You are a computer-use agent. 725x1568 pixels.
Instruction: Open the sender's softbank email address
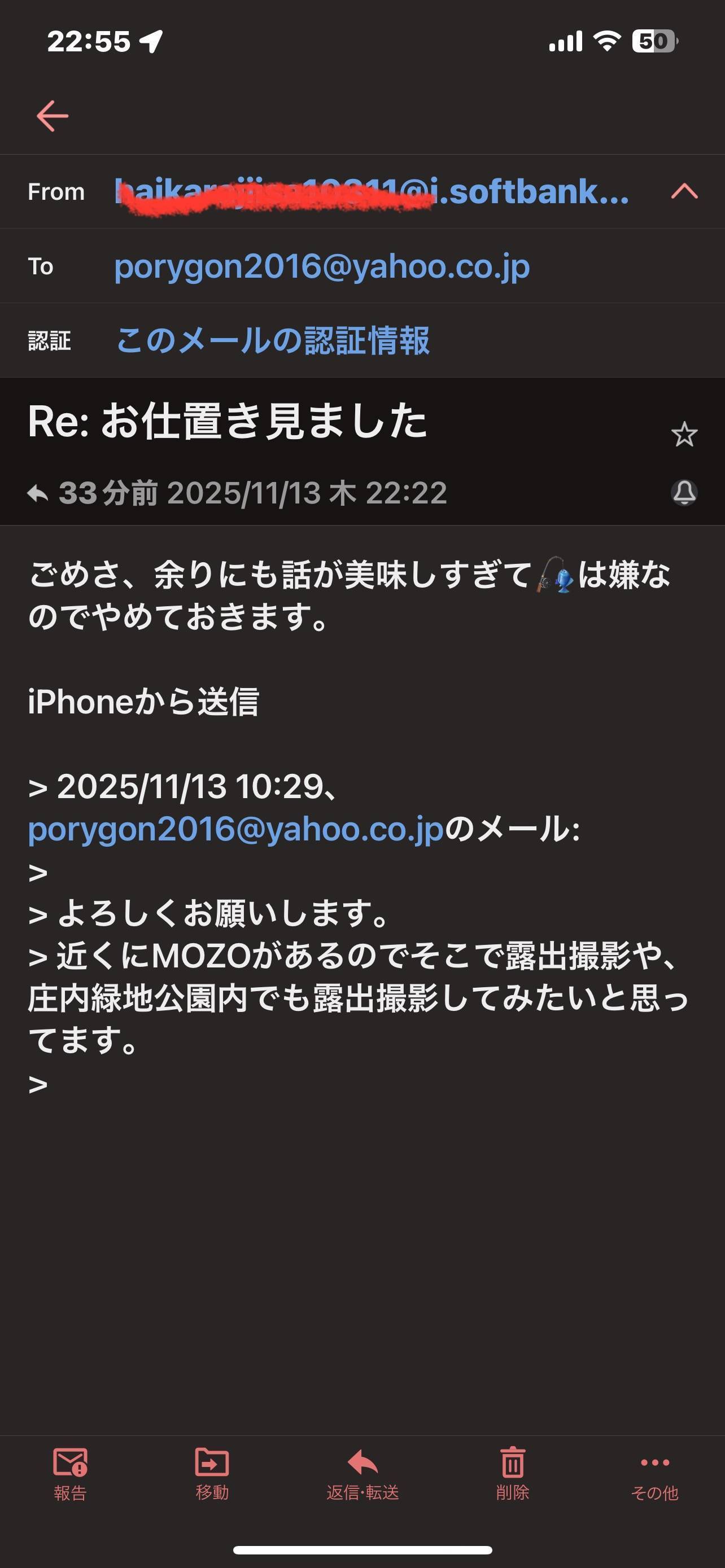372,192
